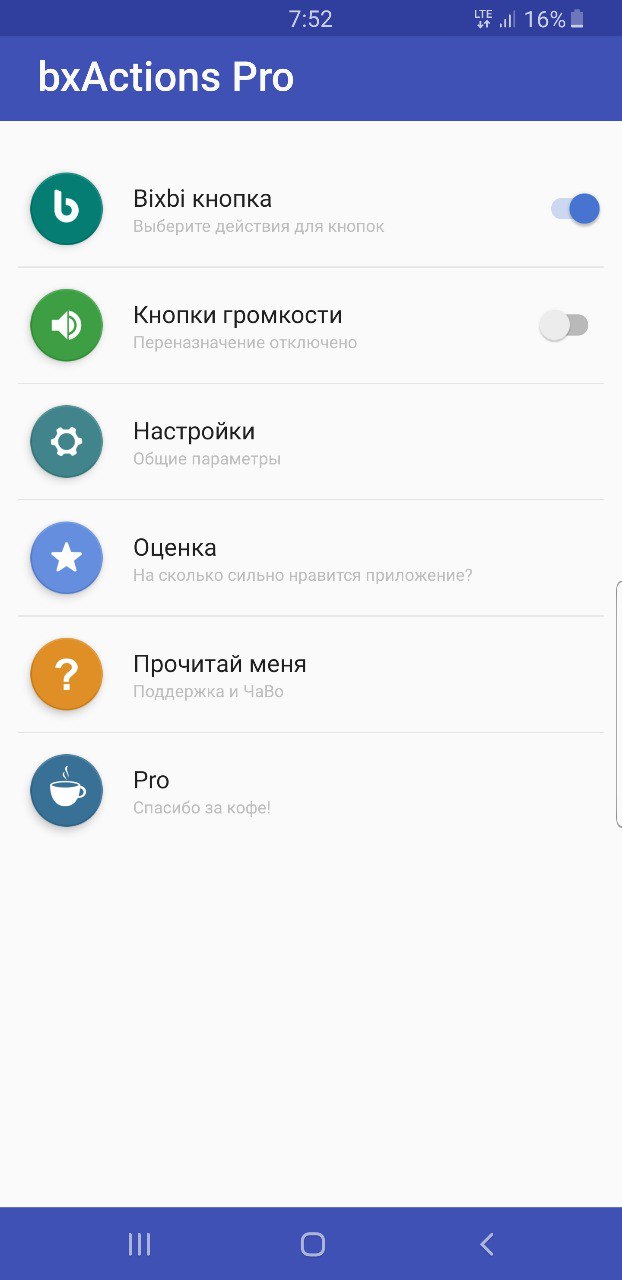The width and height of the screenshot is (622, 1280).
Task: Turn off the Bixbi кнопка switch
Action: coord(575,209)
